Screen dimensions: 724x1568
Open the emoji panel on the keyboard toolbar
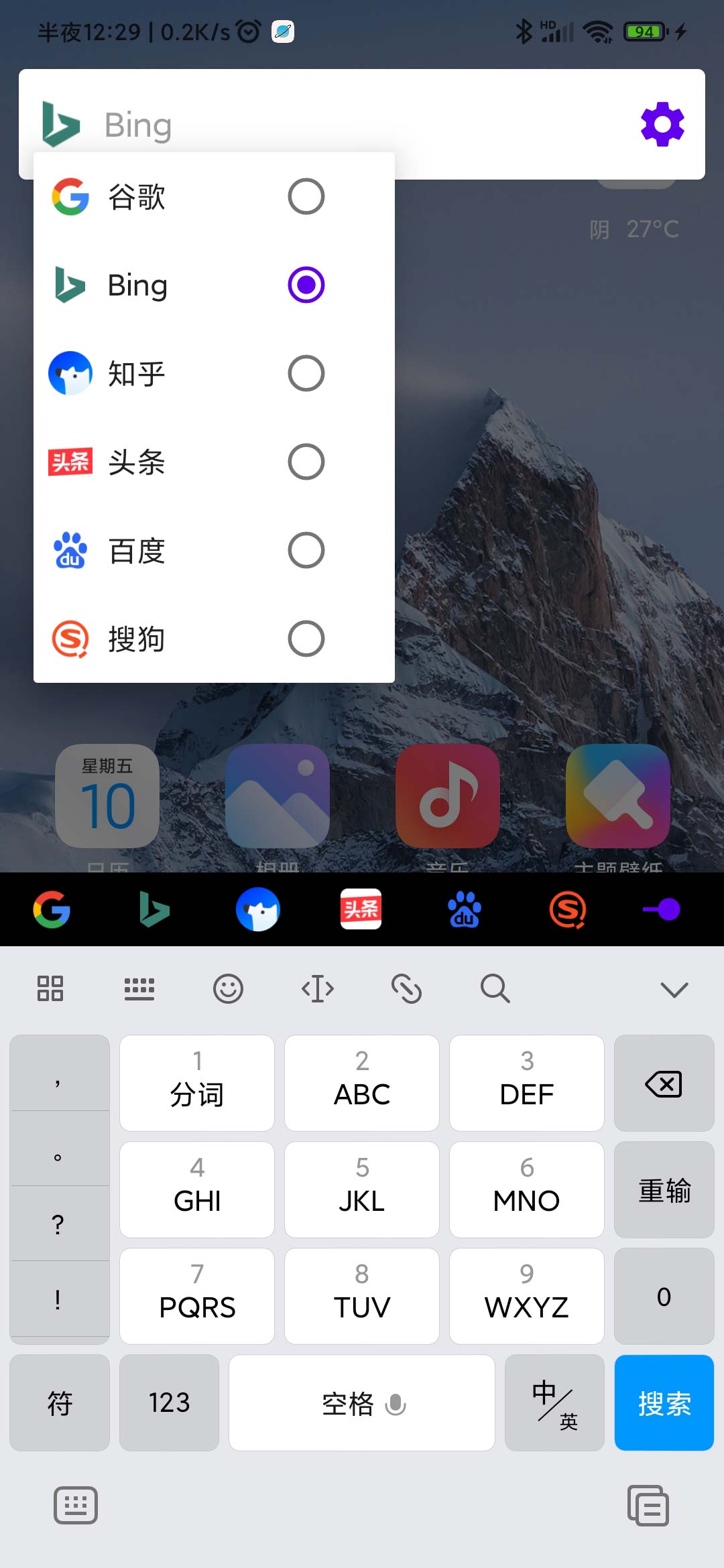click(x=229, y=988)
